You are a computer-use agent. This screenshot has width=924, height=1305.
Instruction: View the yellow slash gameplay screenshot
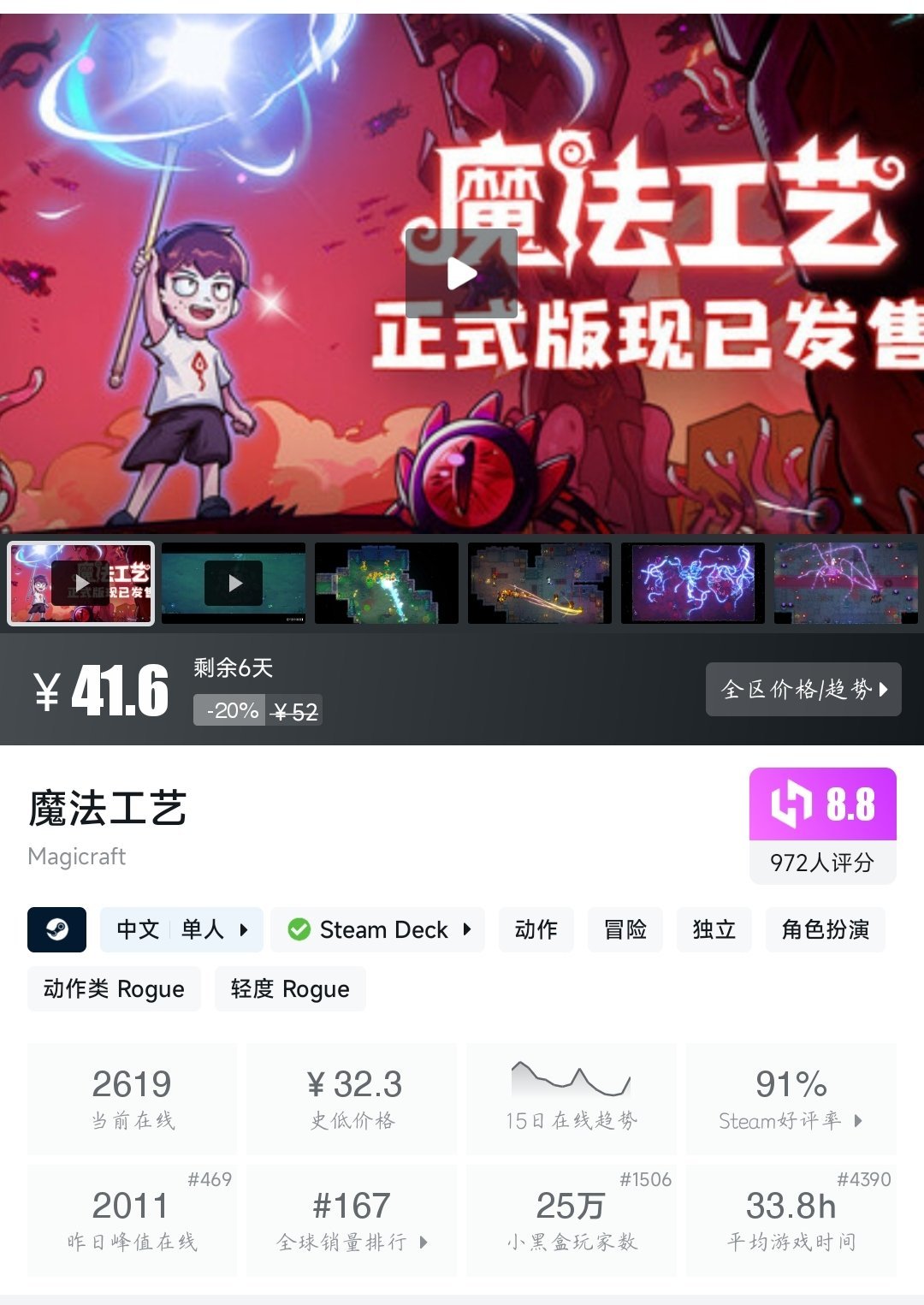540,584
